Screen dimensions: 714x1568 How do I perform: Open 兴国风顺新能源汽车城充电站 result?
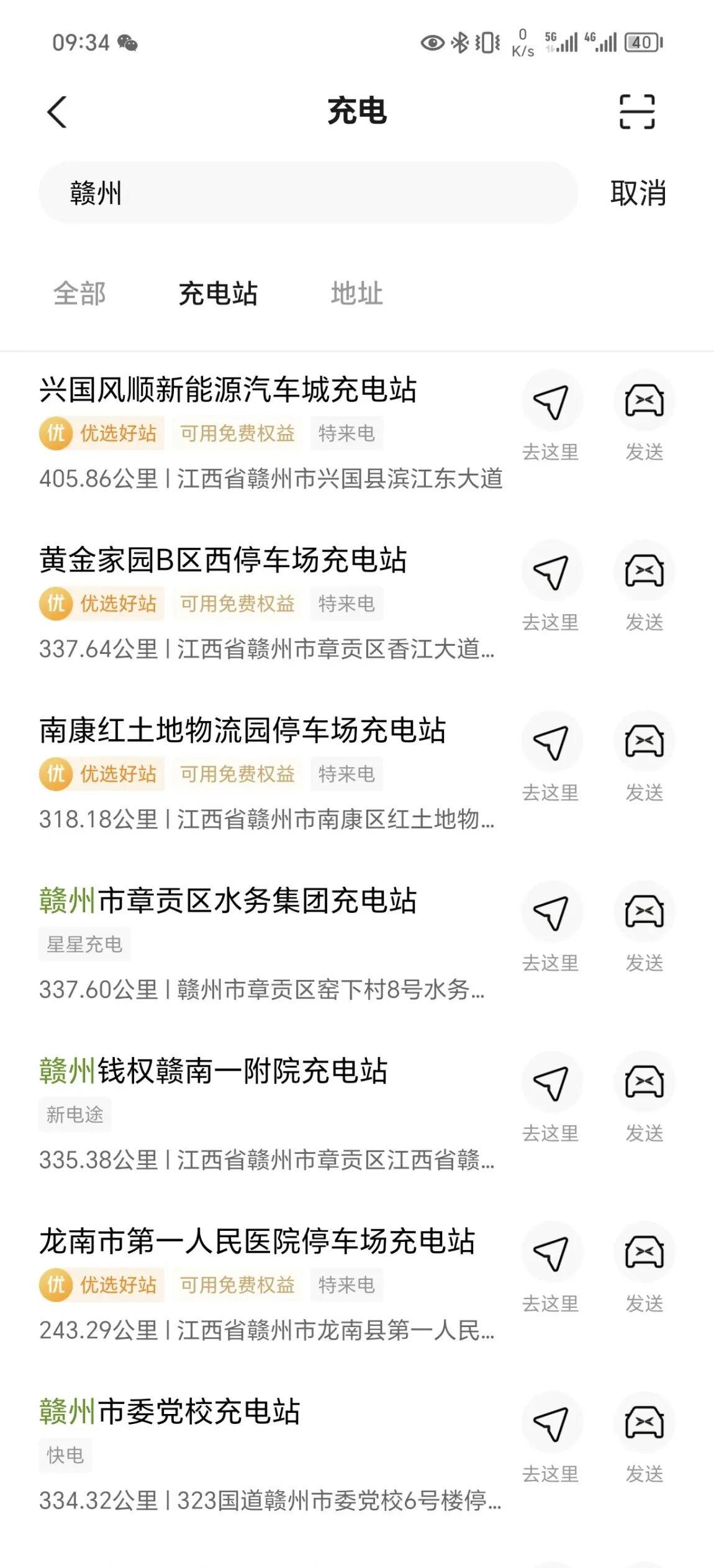[228, 391]
